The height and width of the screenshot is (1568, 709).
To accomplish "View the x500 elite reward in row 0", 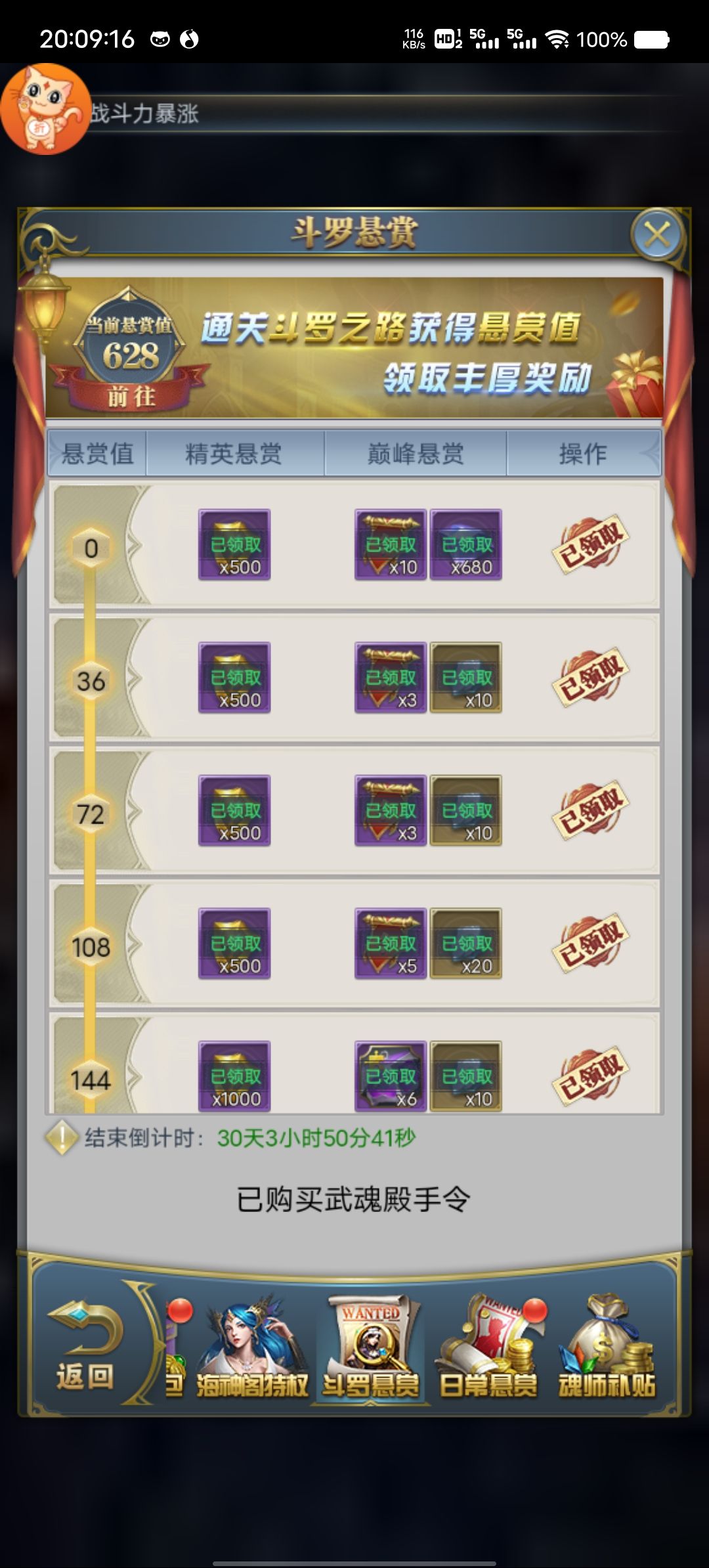I will [234, 545].
